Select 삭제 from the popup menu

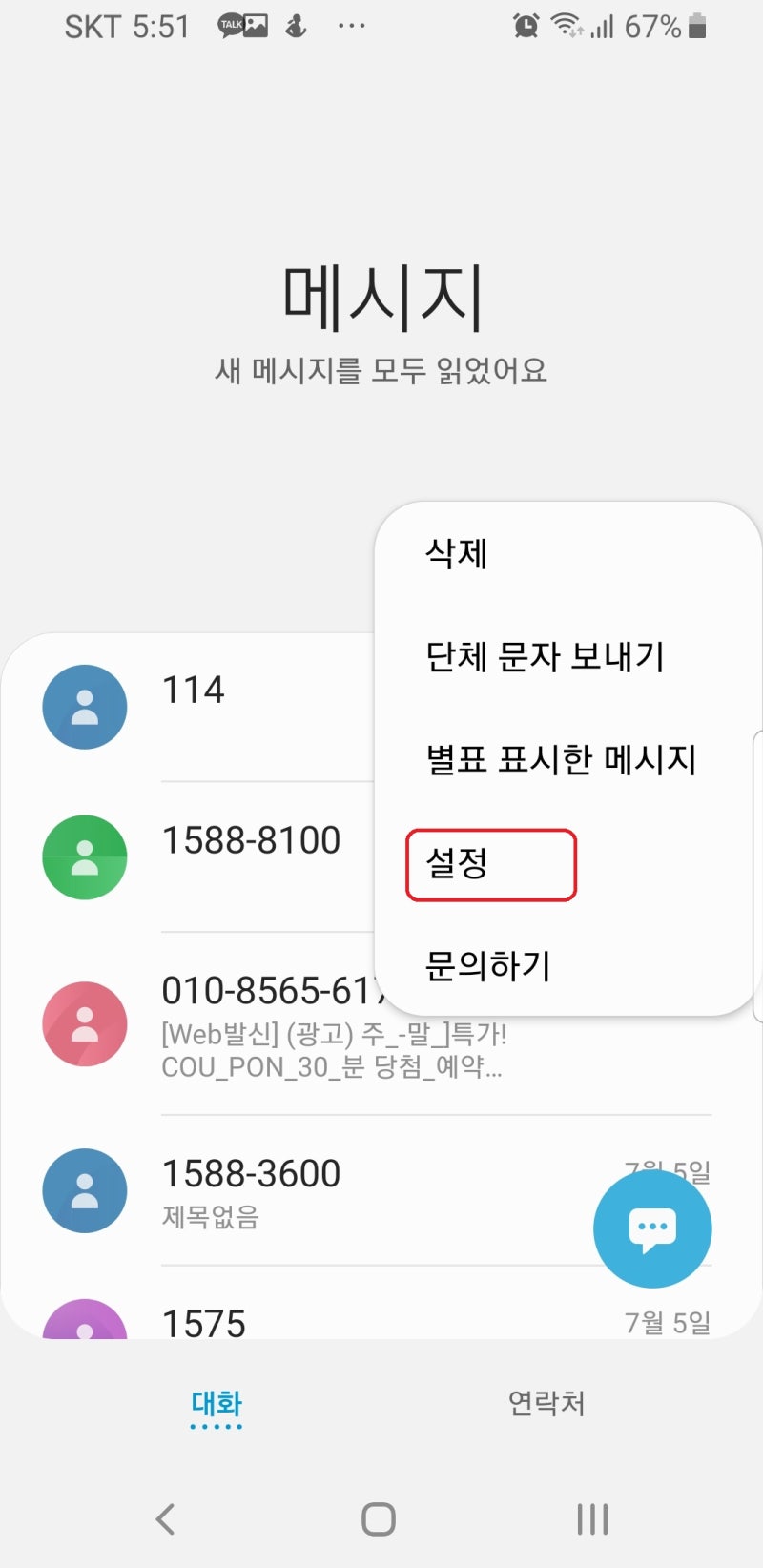[x=456, y=553]
